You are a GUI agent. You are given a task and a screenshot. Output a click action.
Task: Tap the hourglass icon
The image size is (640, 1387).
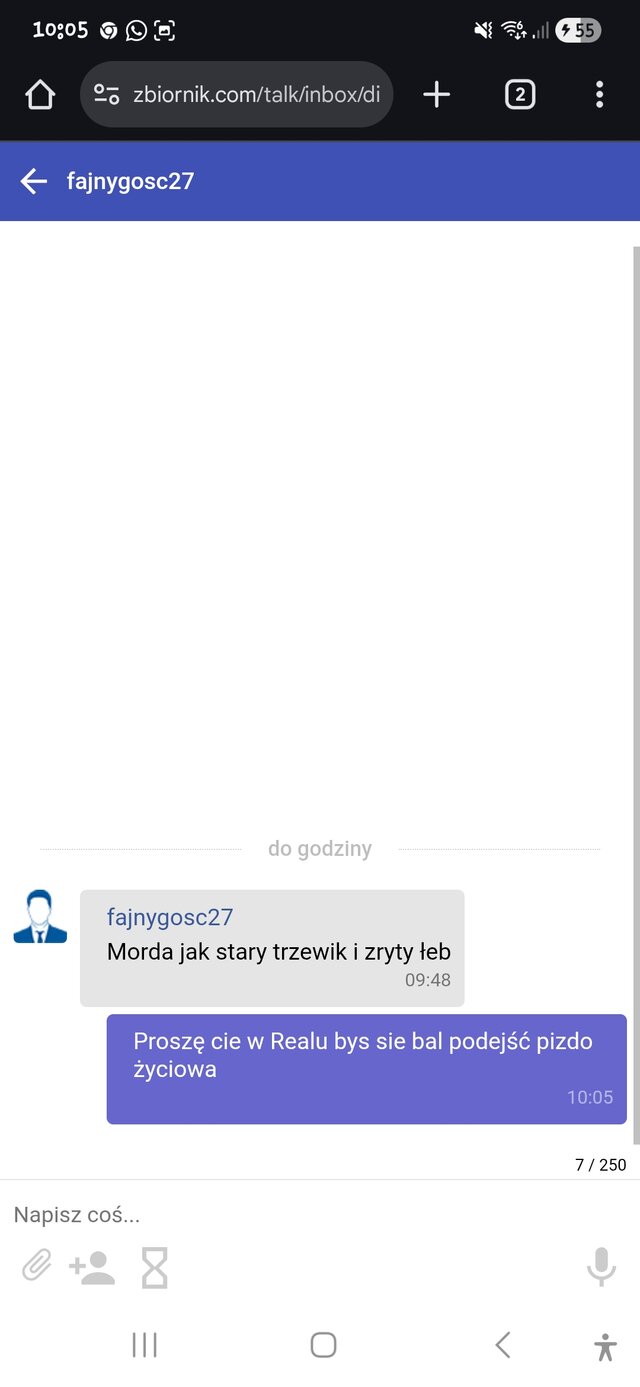point(155,1267)
